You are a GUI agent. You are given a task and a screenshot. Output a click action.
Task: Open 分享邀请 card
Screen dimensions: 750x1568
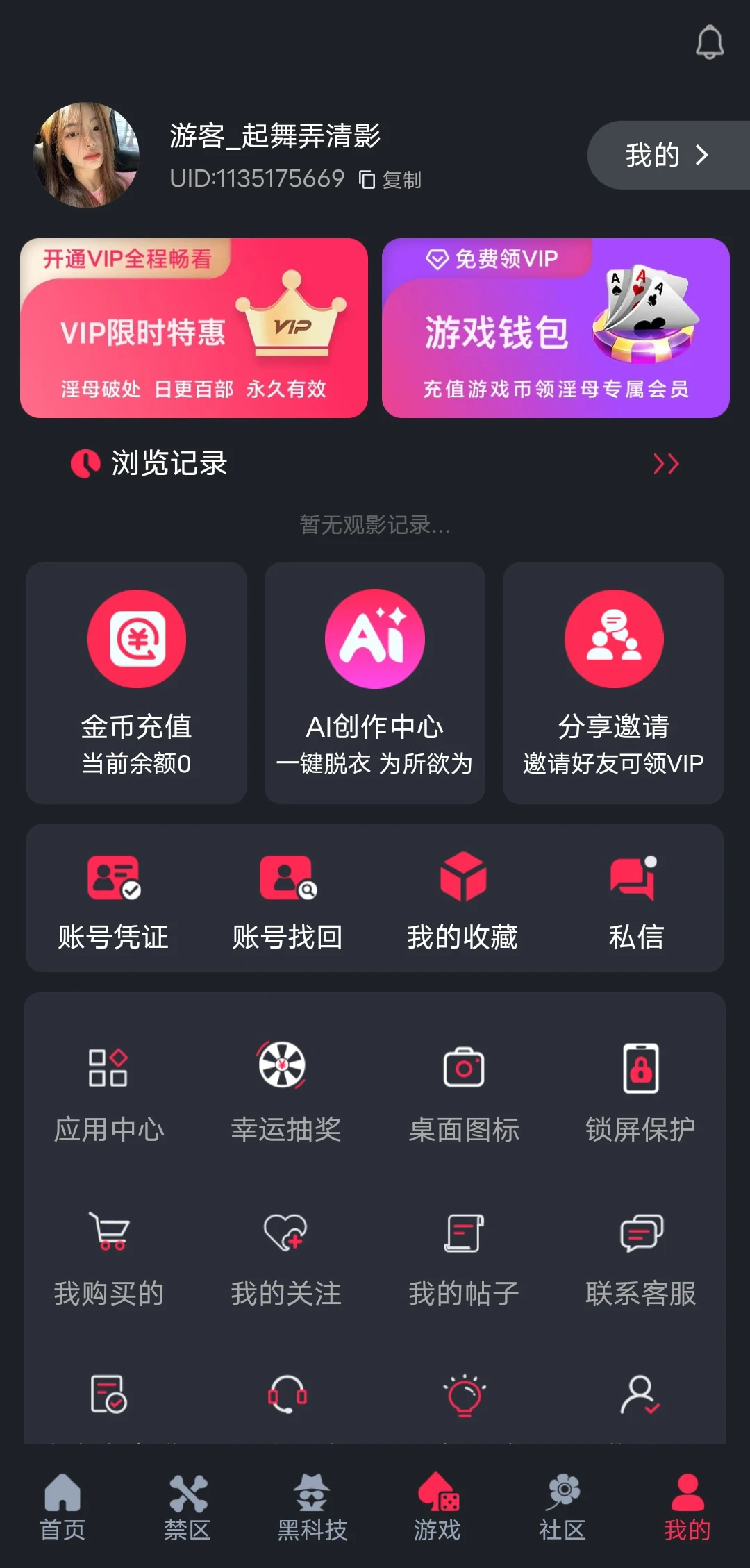pos(613,683)
